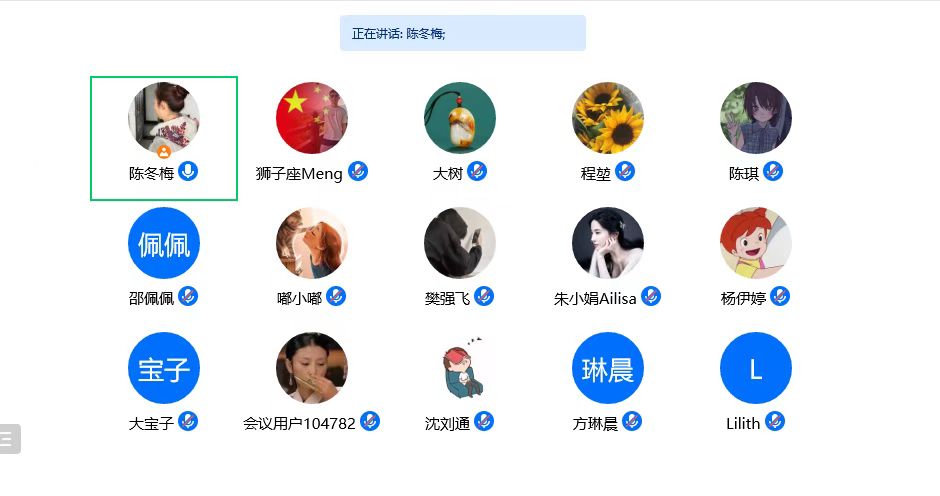940x496 pixels.
Task: Open participant Lilith's avatar
Action: (756, 368)
